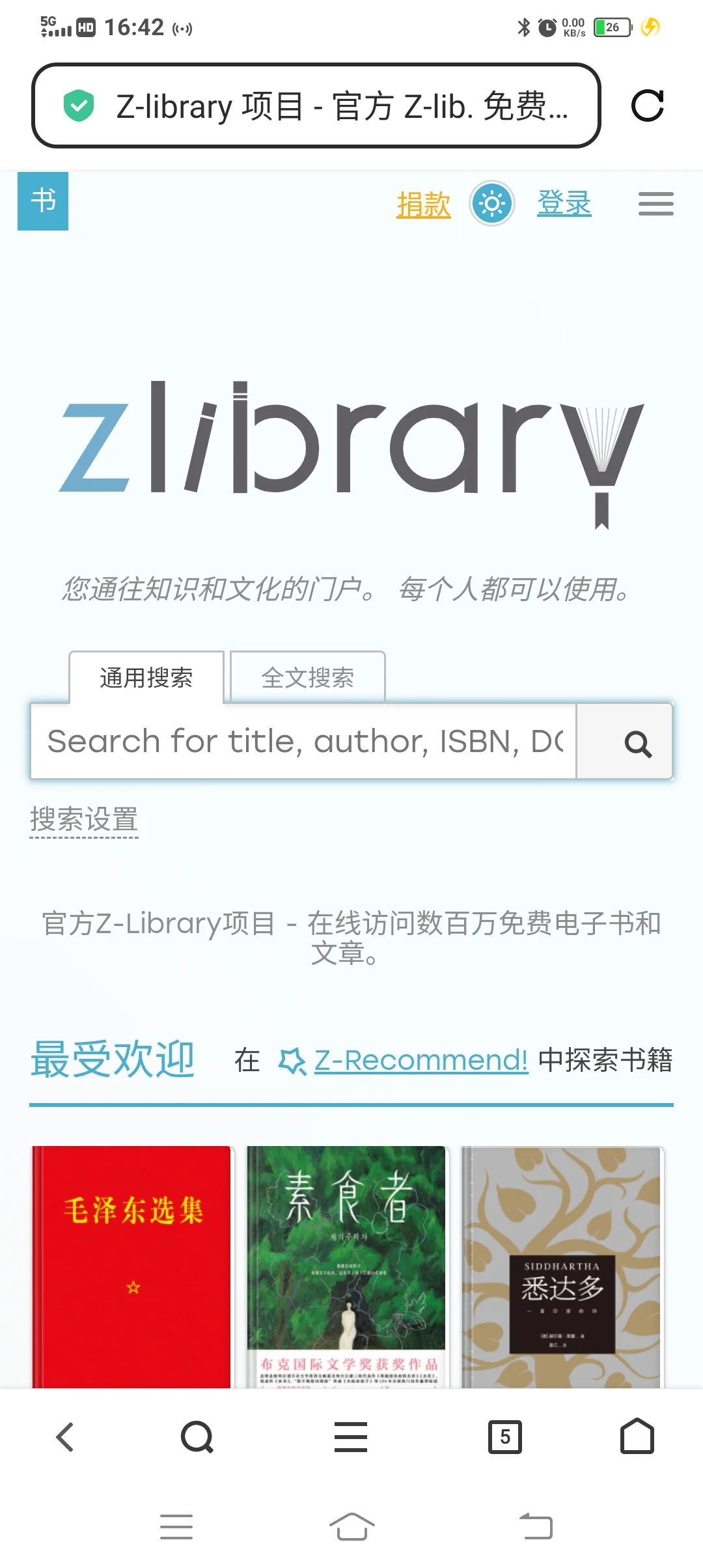Open the 捐款 donate link
This screenshot has width=703, height=1568.
(x=424, y=204)
